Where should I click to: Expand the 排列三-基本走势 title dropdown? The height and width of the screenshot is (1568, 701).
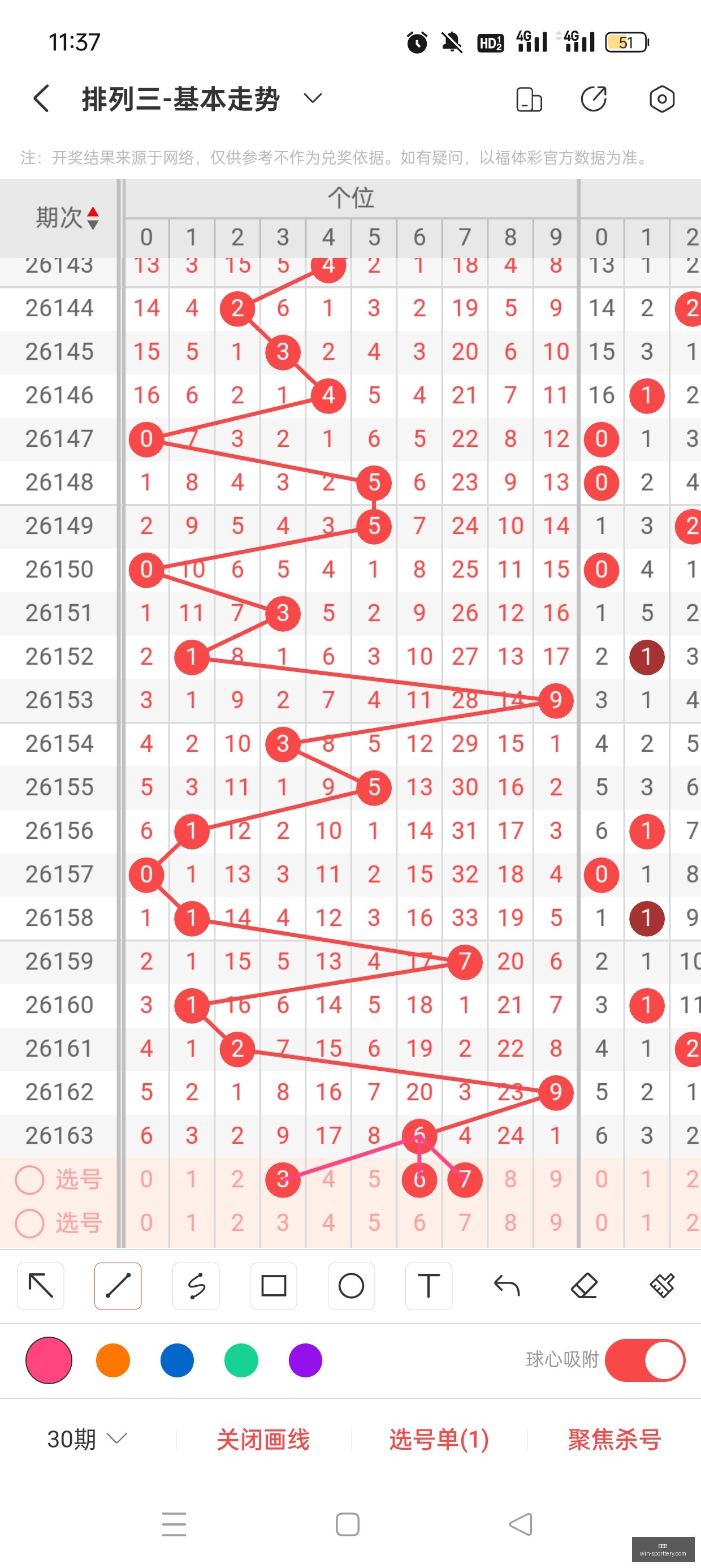[313, 98]
